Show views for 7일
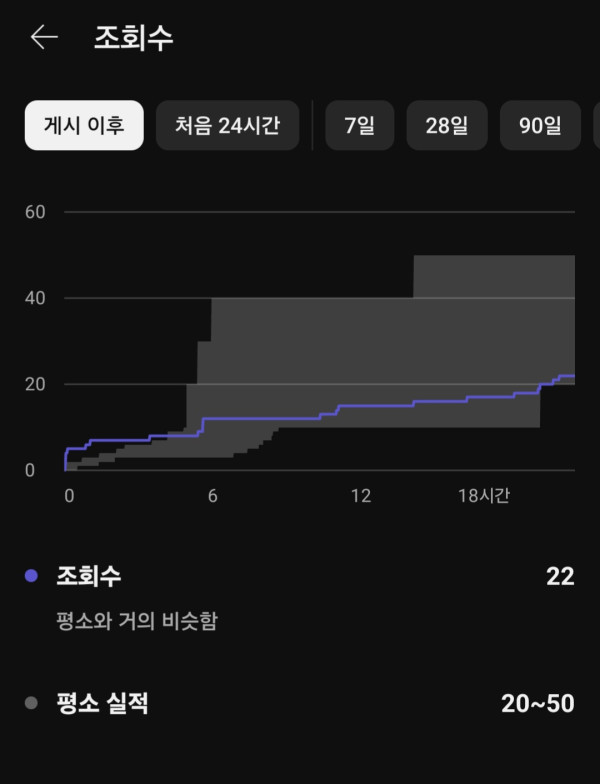Screen dimensions: 600x784 click(x=359, y=126)
